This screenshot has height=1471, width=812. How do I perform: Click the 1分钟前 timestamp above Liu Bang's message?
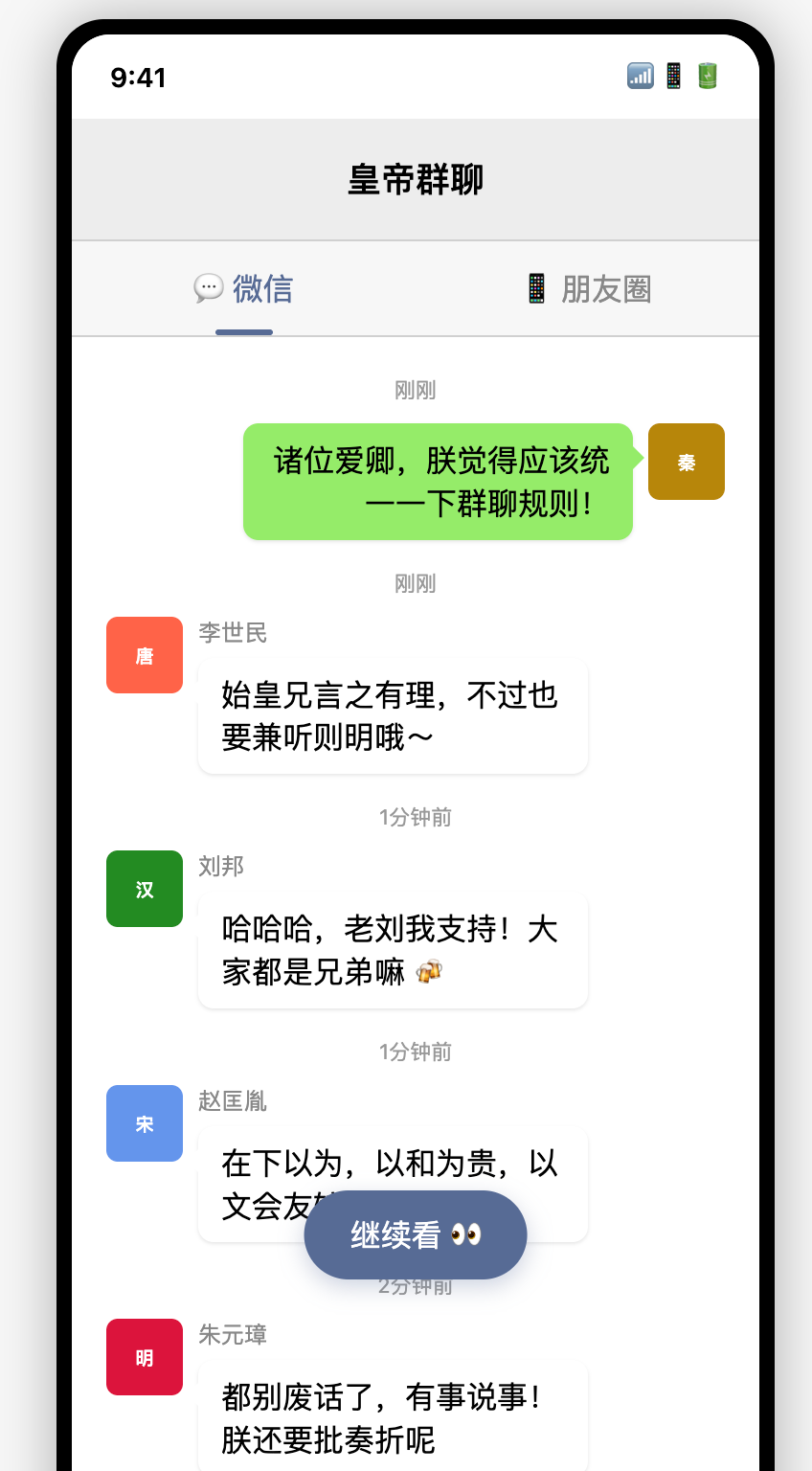(x=415, y=817)
